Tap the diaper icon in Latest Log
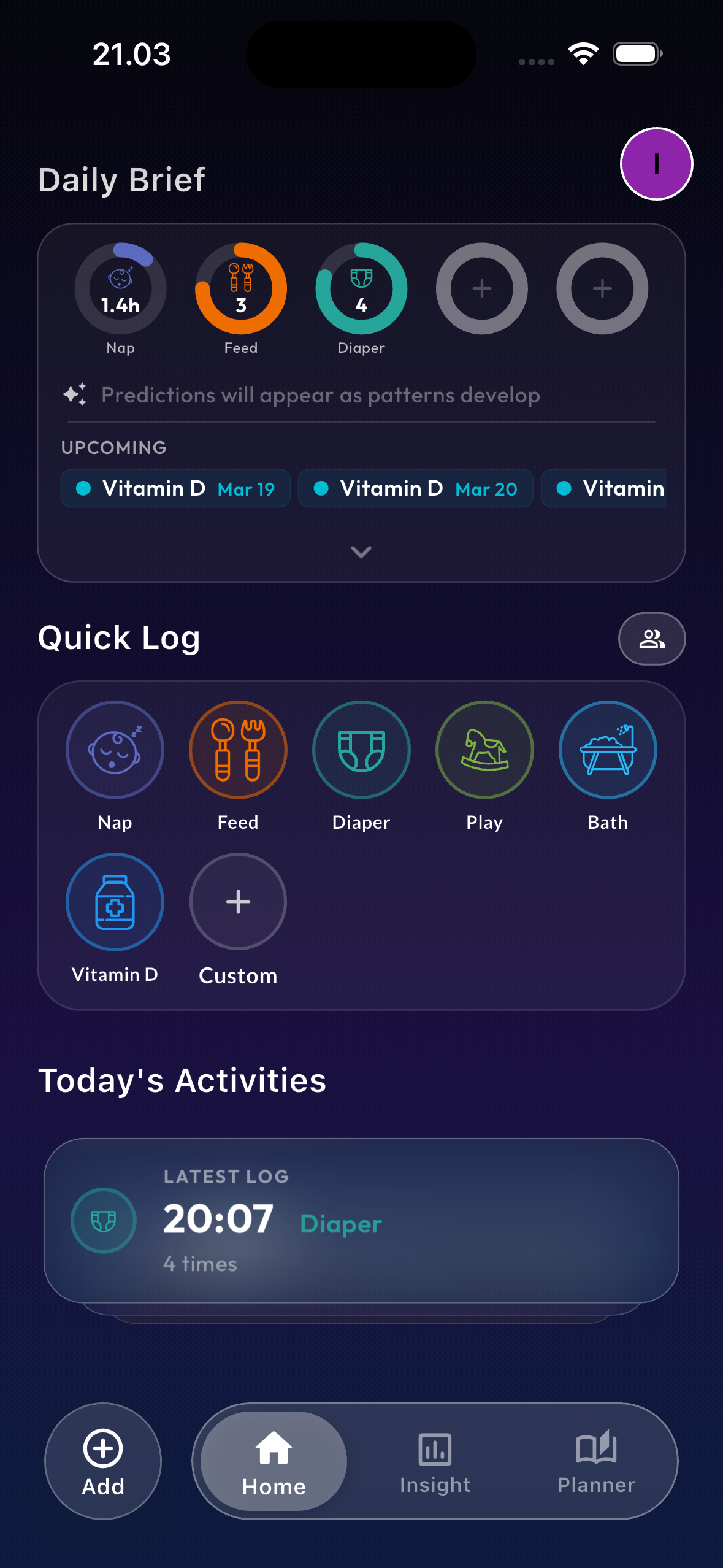This screenshot has width=723, height=1568. coord(103,1220)
